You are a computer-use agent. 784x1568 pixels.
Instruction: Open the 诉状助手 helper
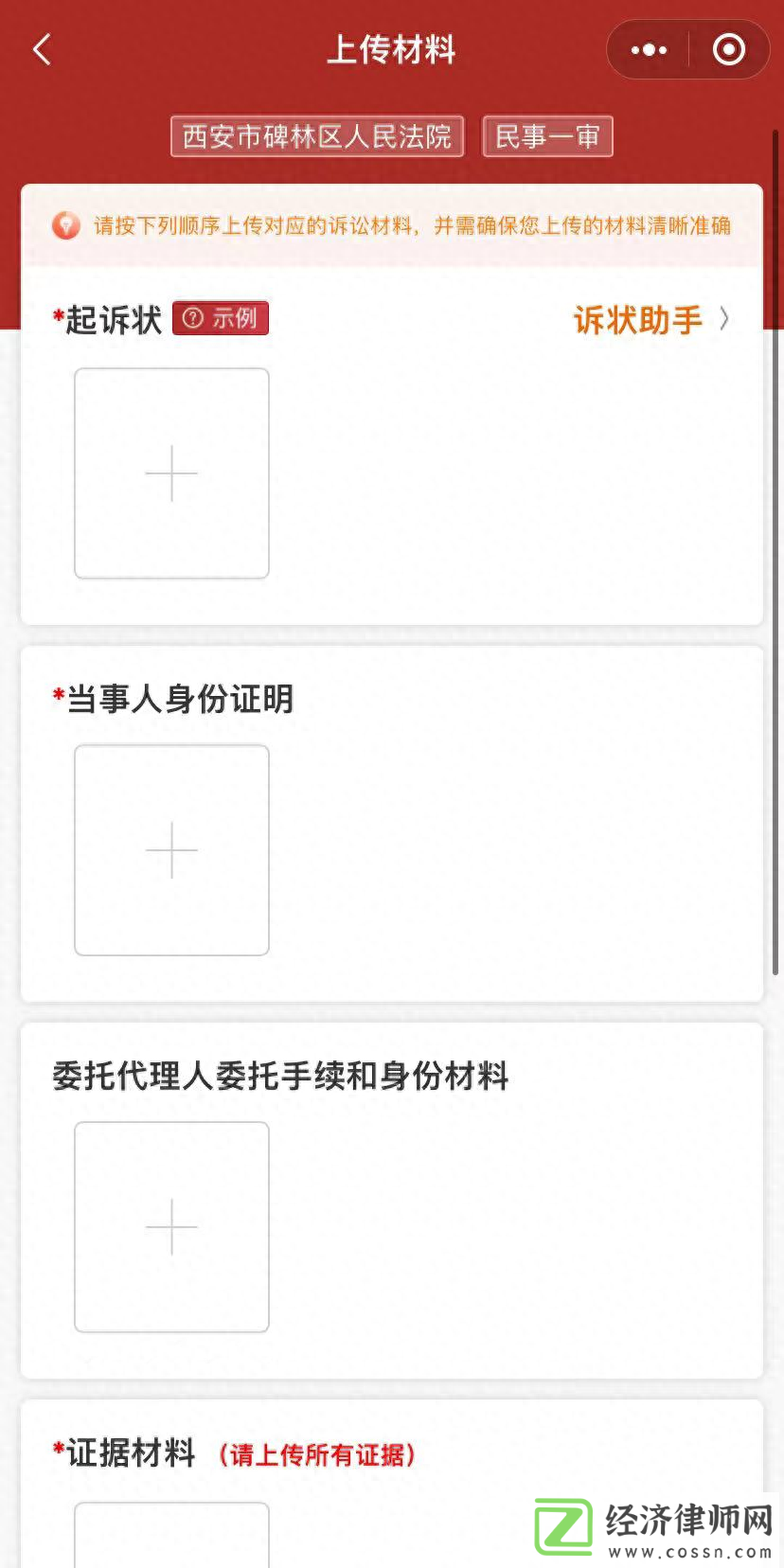coord(651,320)
